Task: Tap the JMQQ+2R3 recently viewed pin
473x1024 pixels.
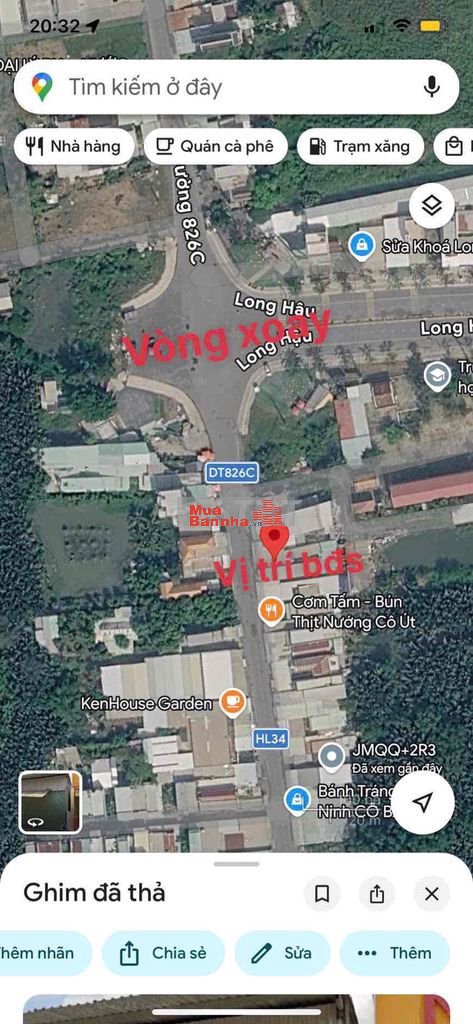Action: 332,756
